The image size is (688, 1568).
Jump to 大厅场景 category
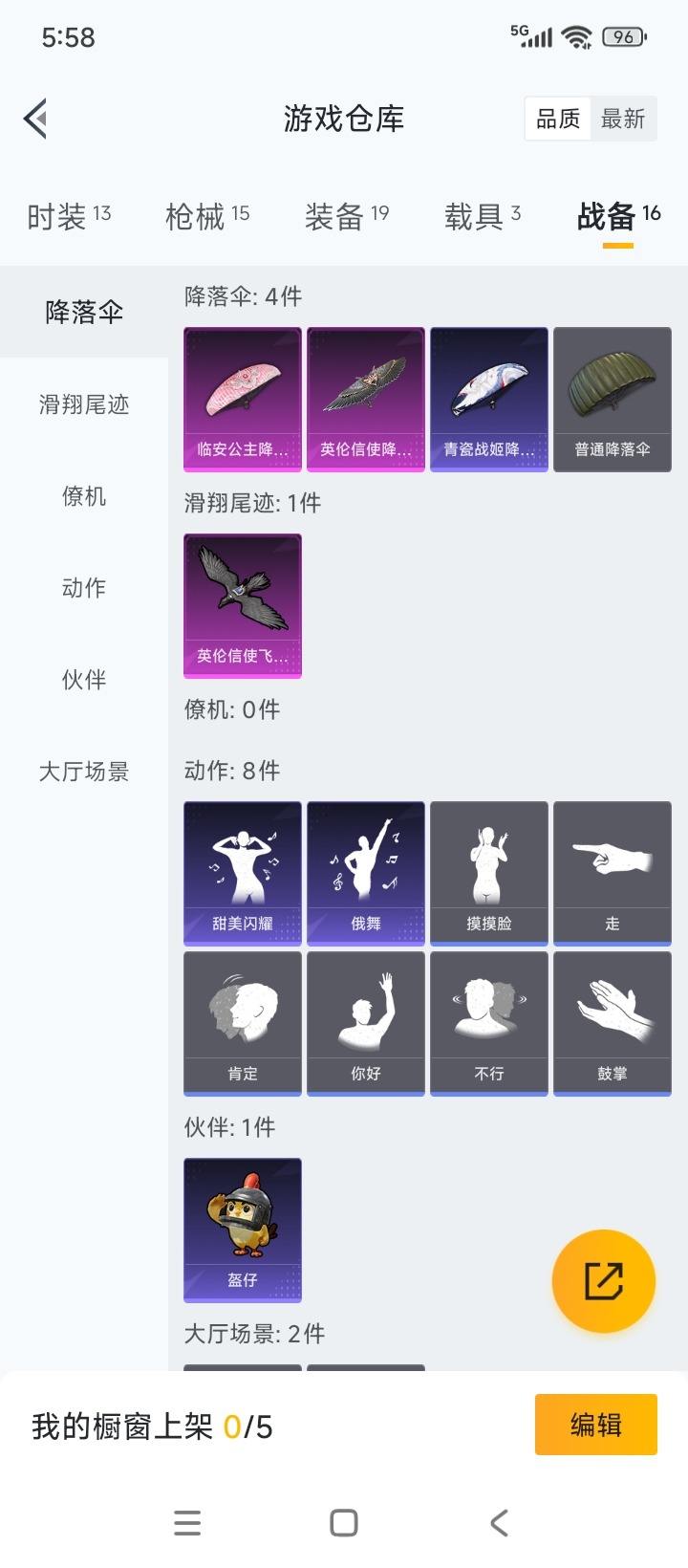84,772
